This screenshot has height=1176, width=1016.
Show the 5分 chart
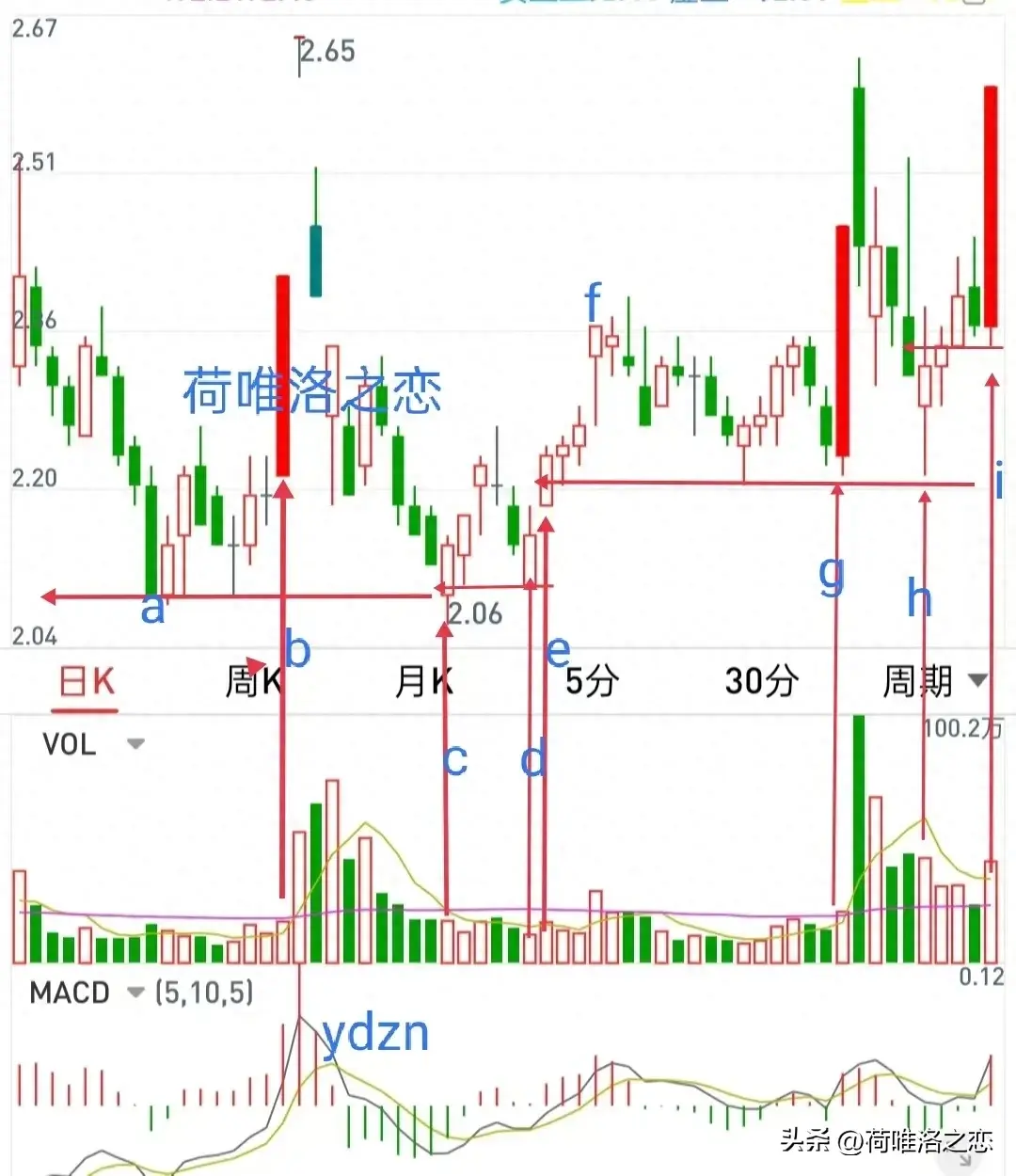point(592,681)
